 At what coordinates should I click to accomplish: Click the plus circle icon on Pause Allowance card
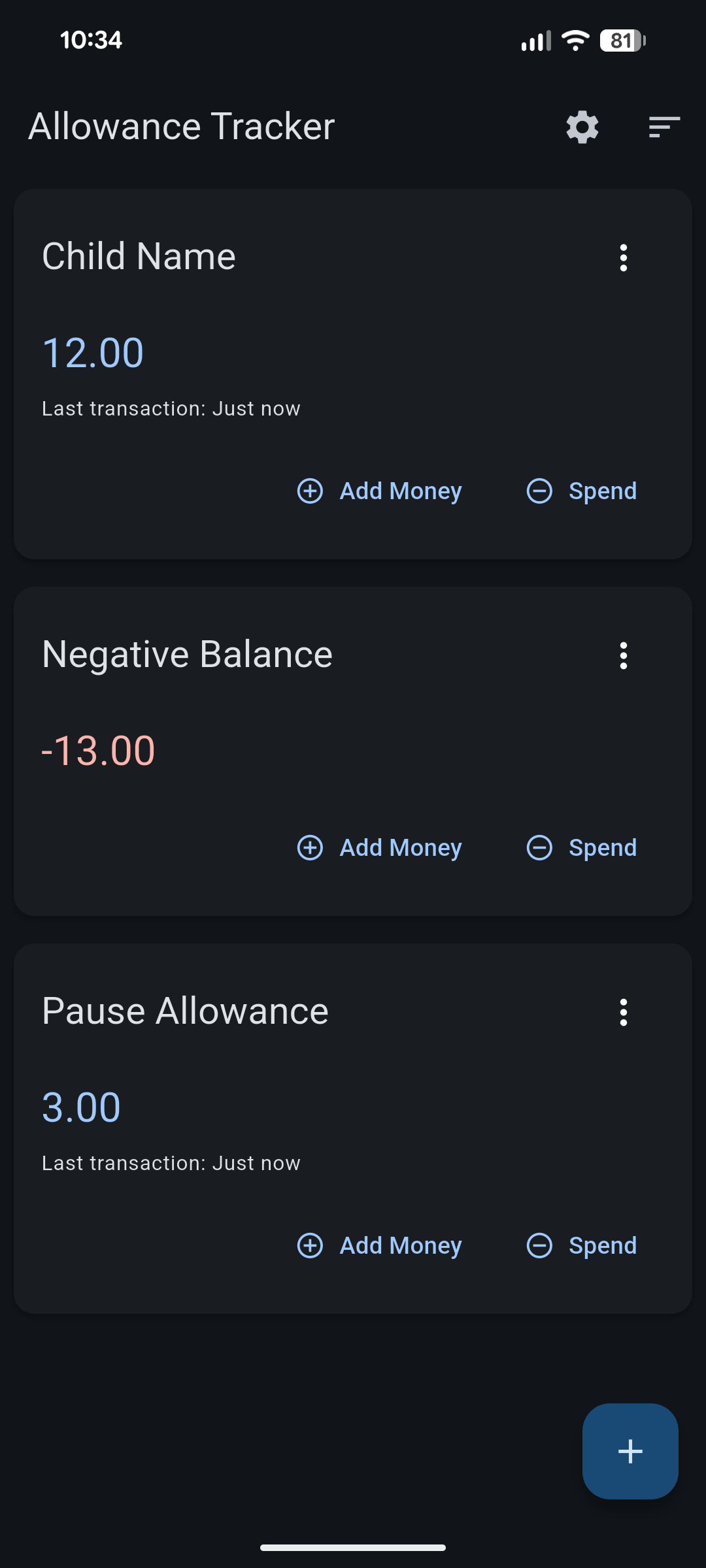(310, 1245)
